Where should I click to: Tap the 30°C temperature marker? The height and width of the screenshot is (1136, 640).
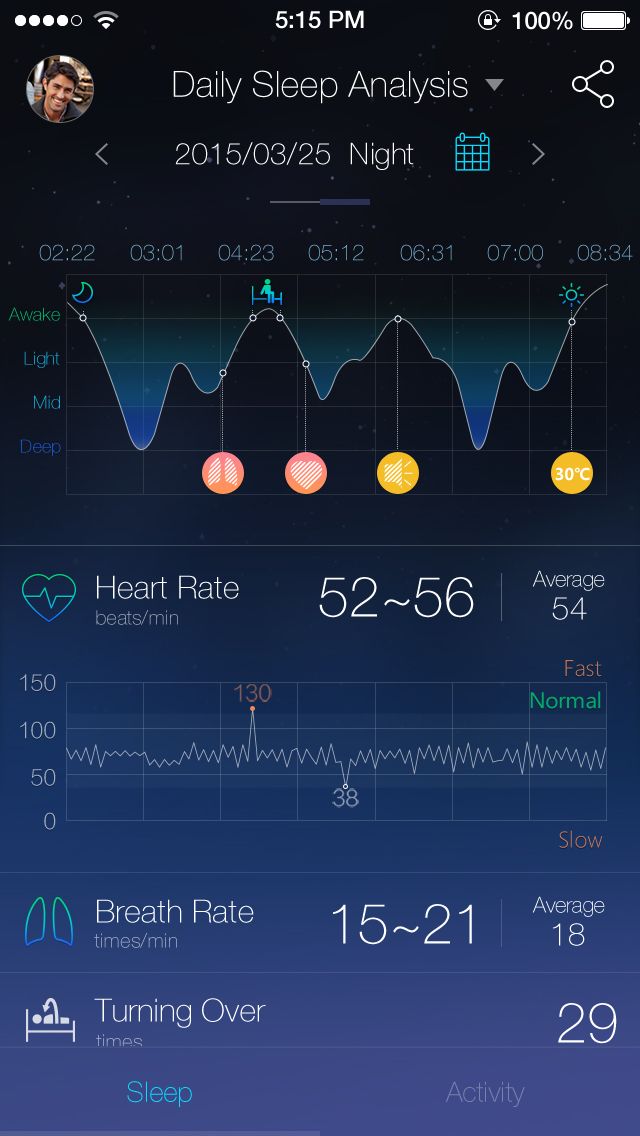click(x=572, y=473)
